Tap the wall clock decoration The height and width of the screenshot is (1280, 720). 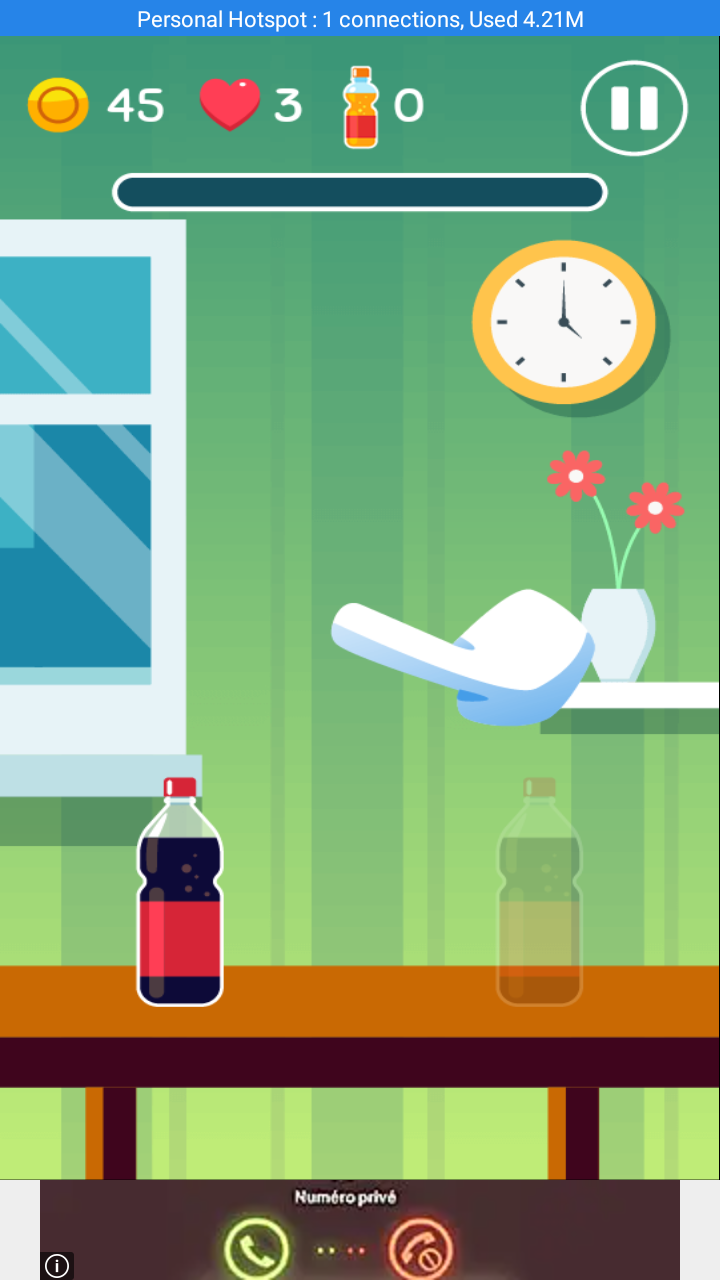click(563, 322)
